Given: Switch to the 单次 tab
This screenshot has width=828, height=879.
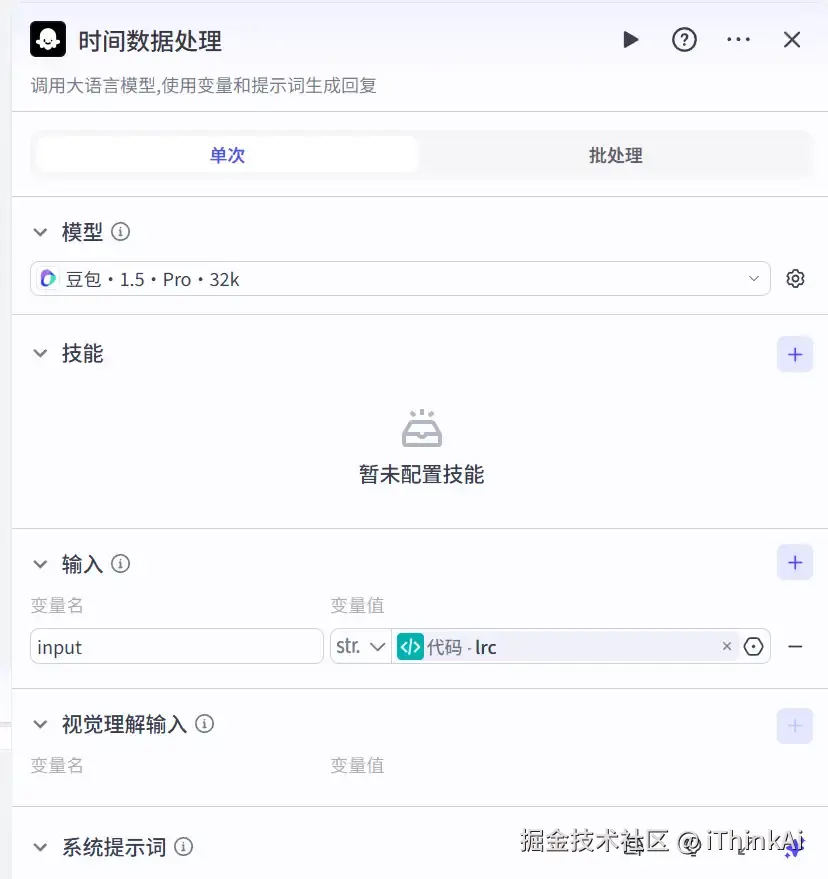Looking at the screenshot, I should [x=227, y=155].
